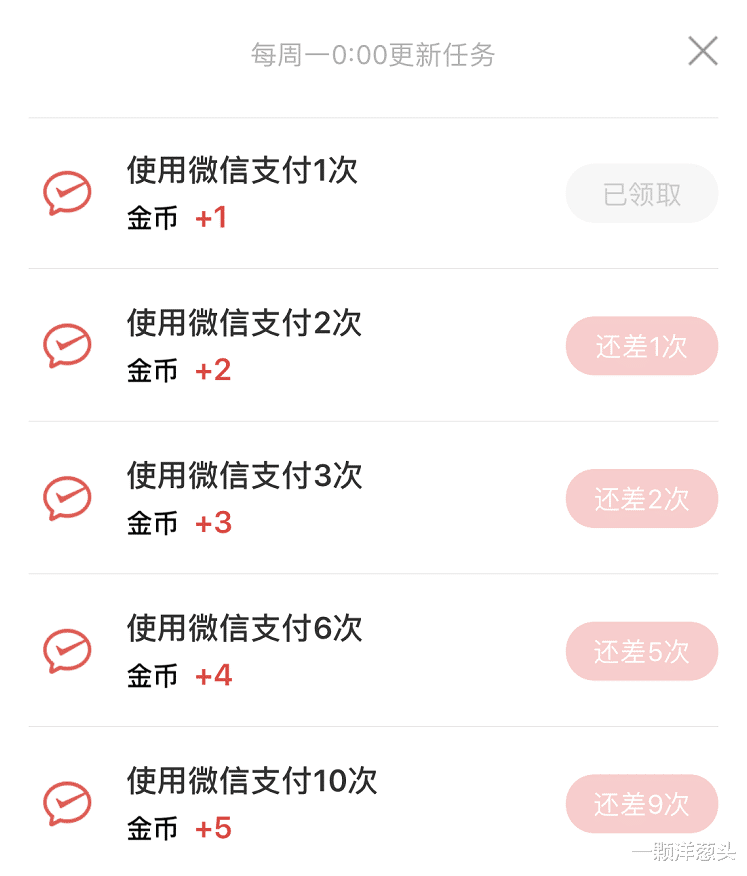747x876 pixels.
Task: Click the WeChat Pay icon on the last task row
Action: tap(68, 803)
